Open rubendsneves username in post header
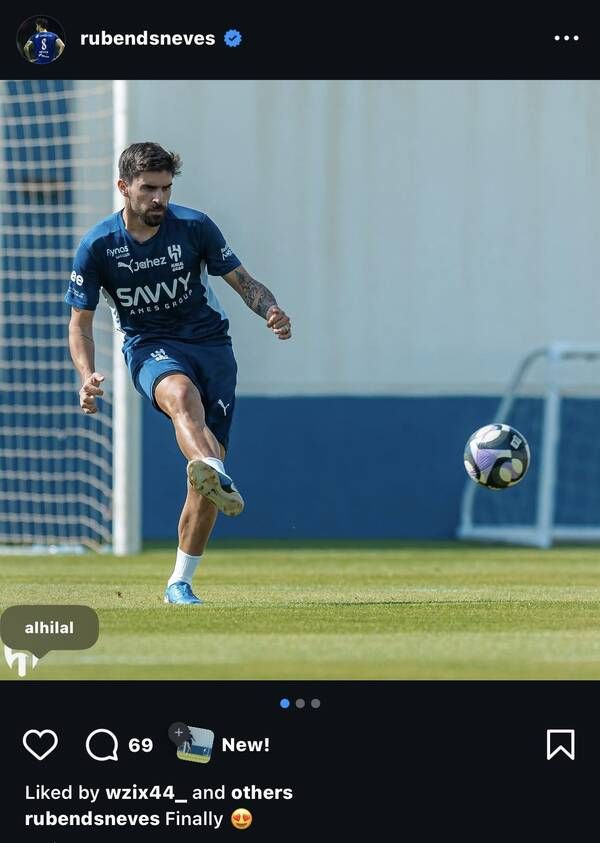The height and width of the screenshot is (843, 600). coord(147,39)
